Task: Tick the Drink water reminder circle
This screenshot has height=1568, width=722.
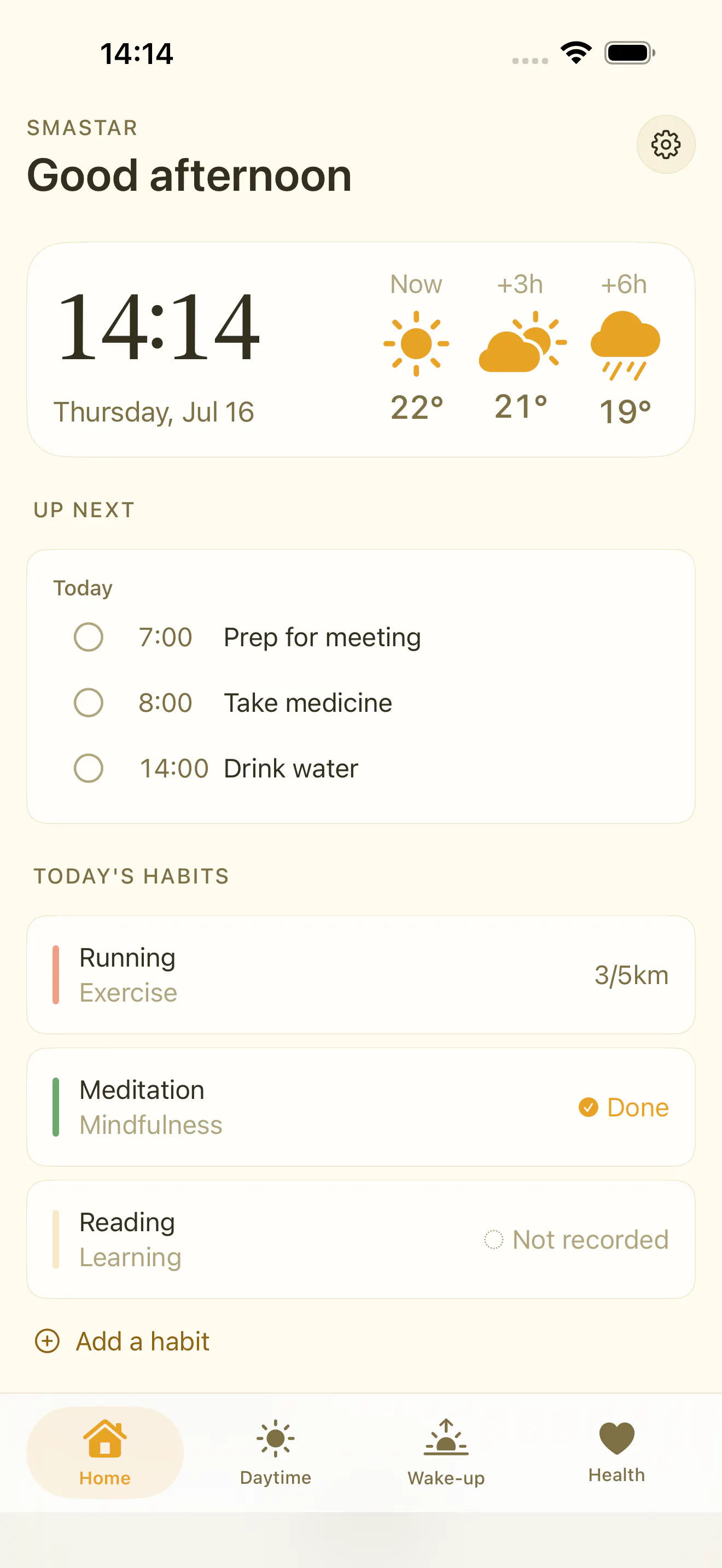Action: point(88,768)
